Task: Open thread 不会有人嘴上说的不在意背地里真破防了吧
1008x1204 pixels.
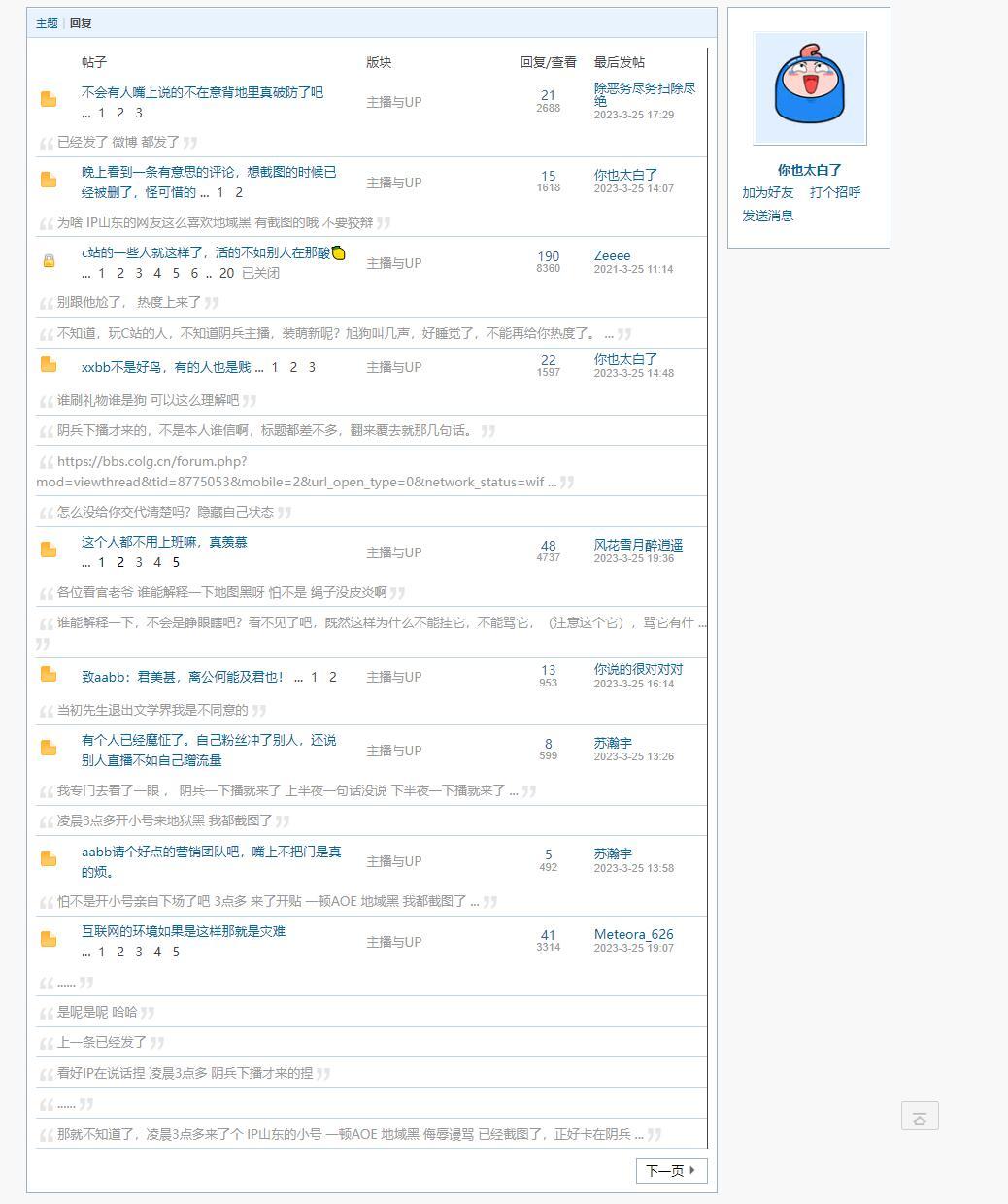Action: [x=202, y=92]
